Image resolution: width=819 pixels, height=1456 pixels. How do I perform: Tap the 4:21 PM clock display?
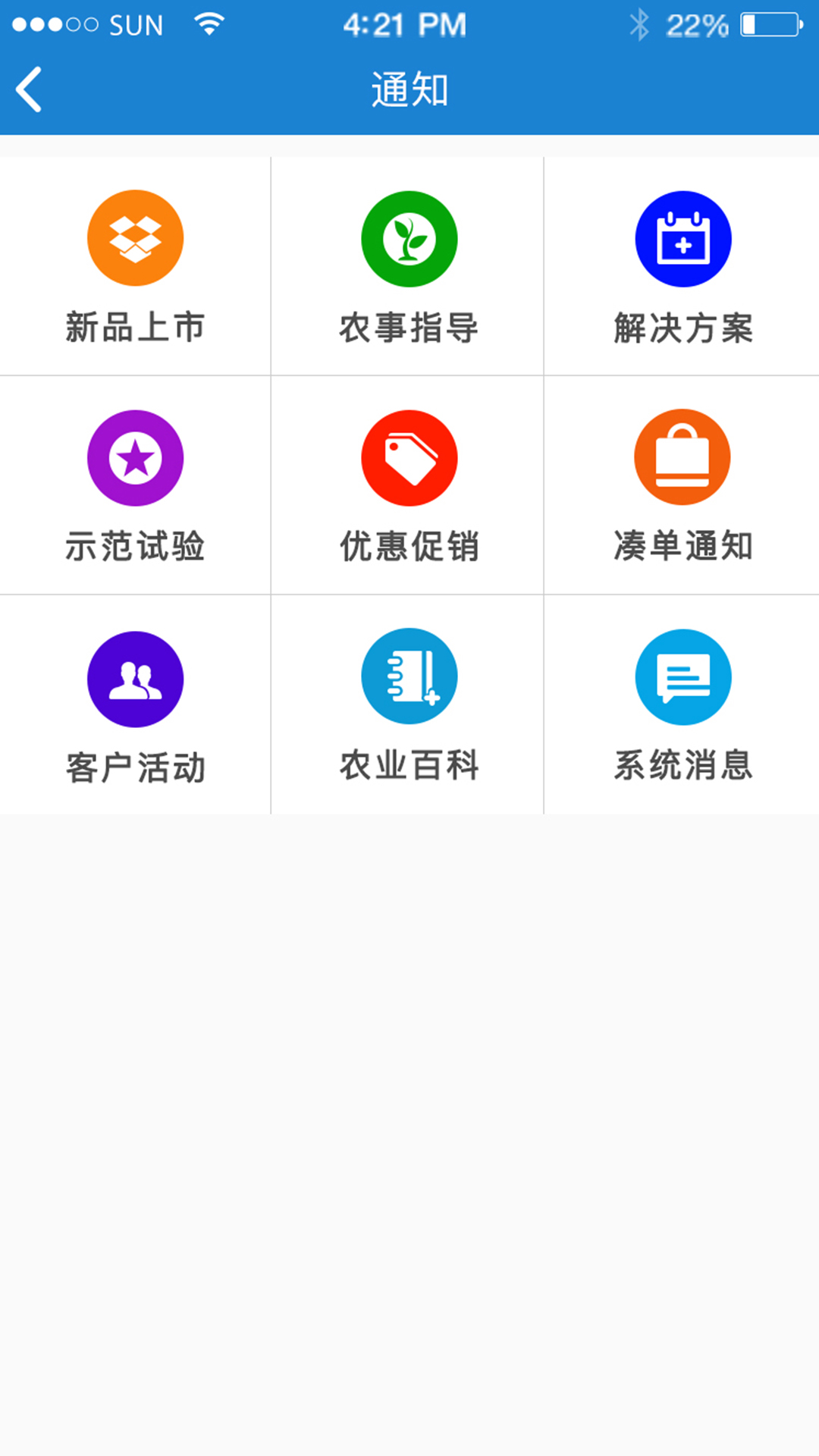(x=403, y=24)
